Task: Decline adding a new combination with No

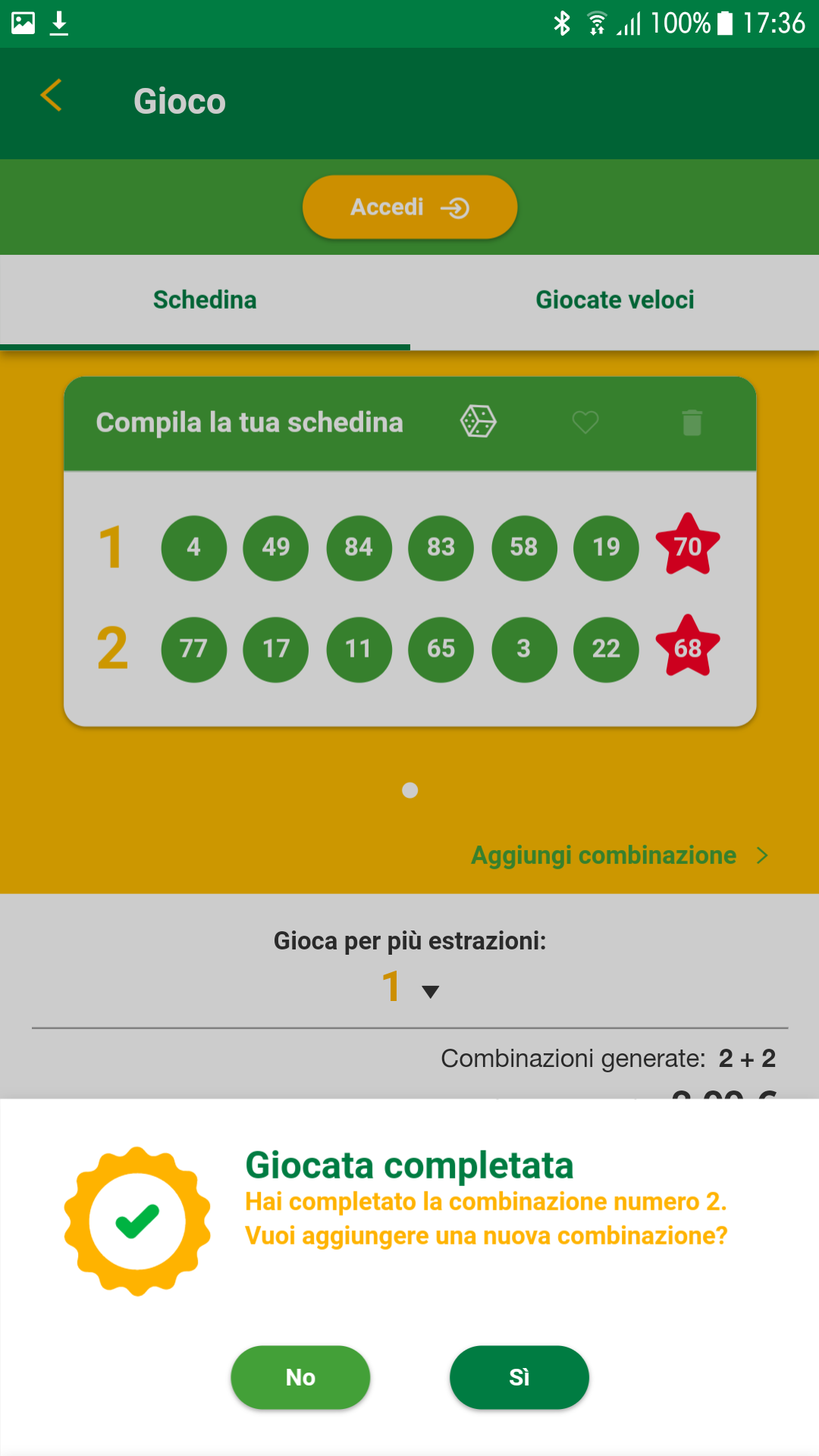Action: pos(300,1377)
